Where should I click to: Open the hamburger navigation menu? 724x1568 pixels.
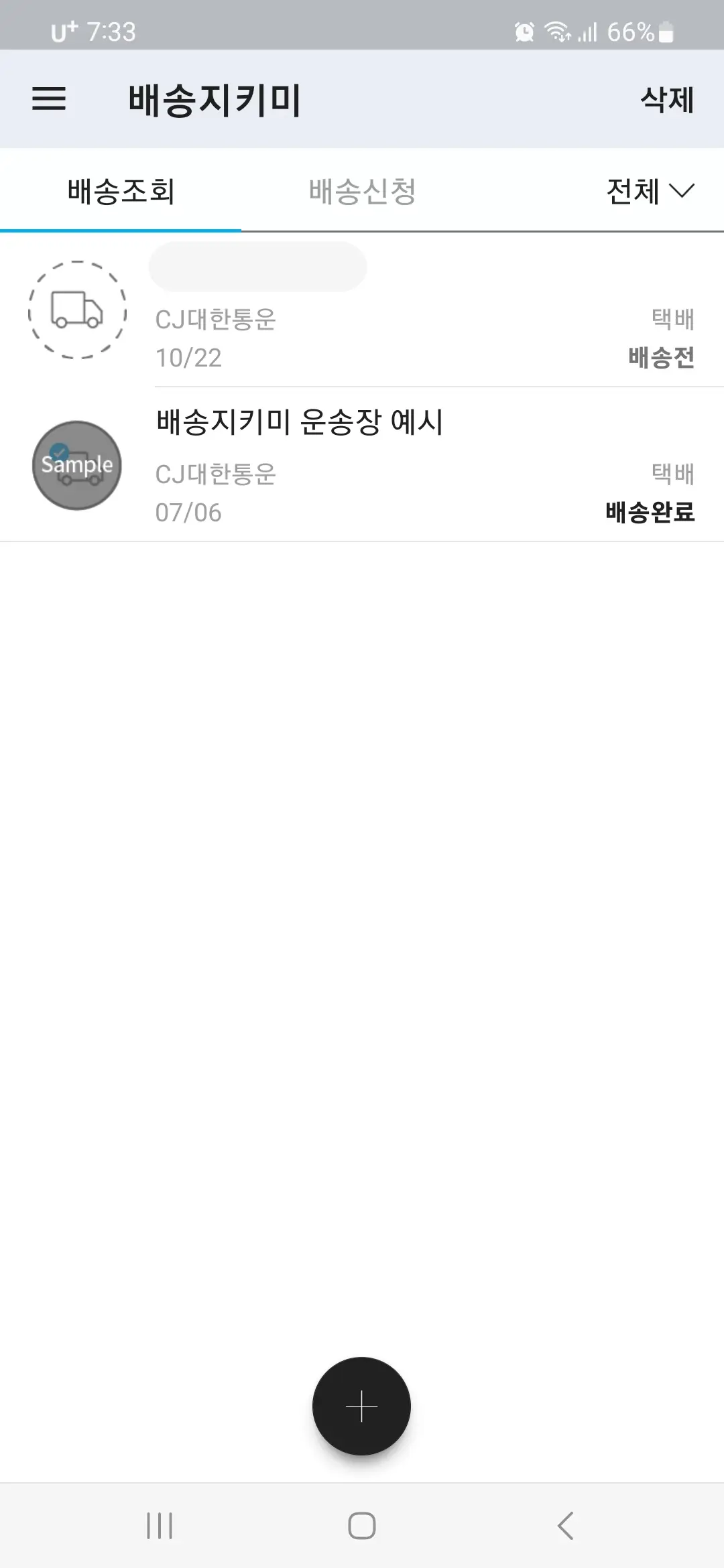[48, 99]
